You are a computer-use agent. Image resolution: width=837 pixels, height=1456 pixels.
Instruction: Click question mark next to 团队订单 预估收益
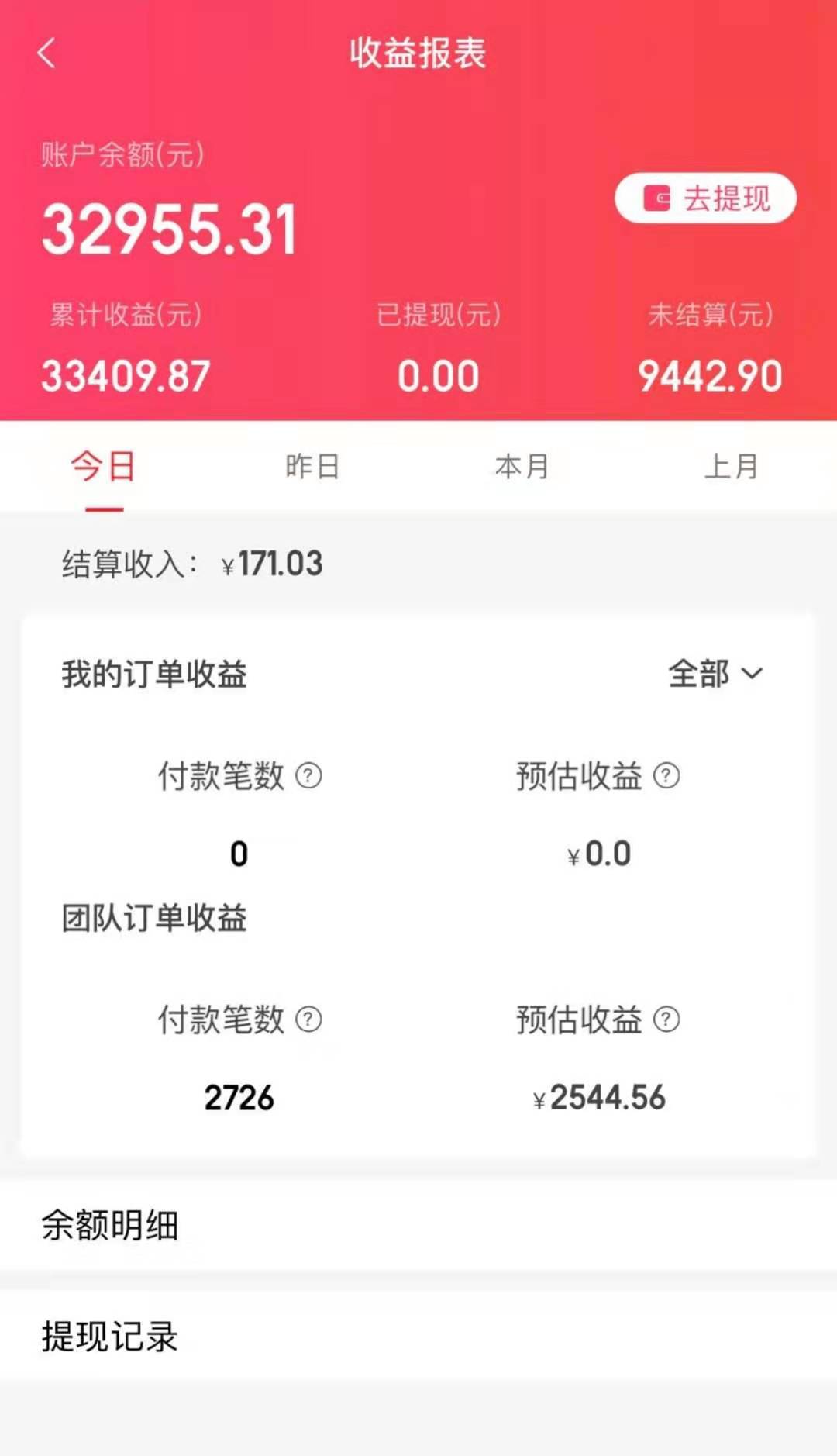666,1020
